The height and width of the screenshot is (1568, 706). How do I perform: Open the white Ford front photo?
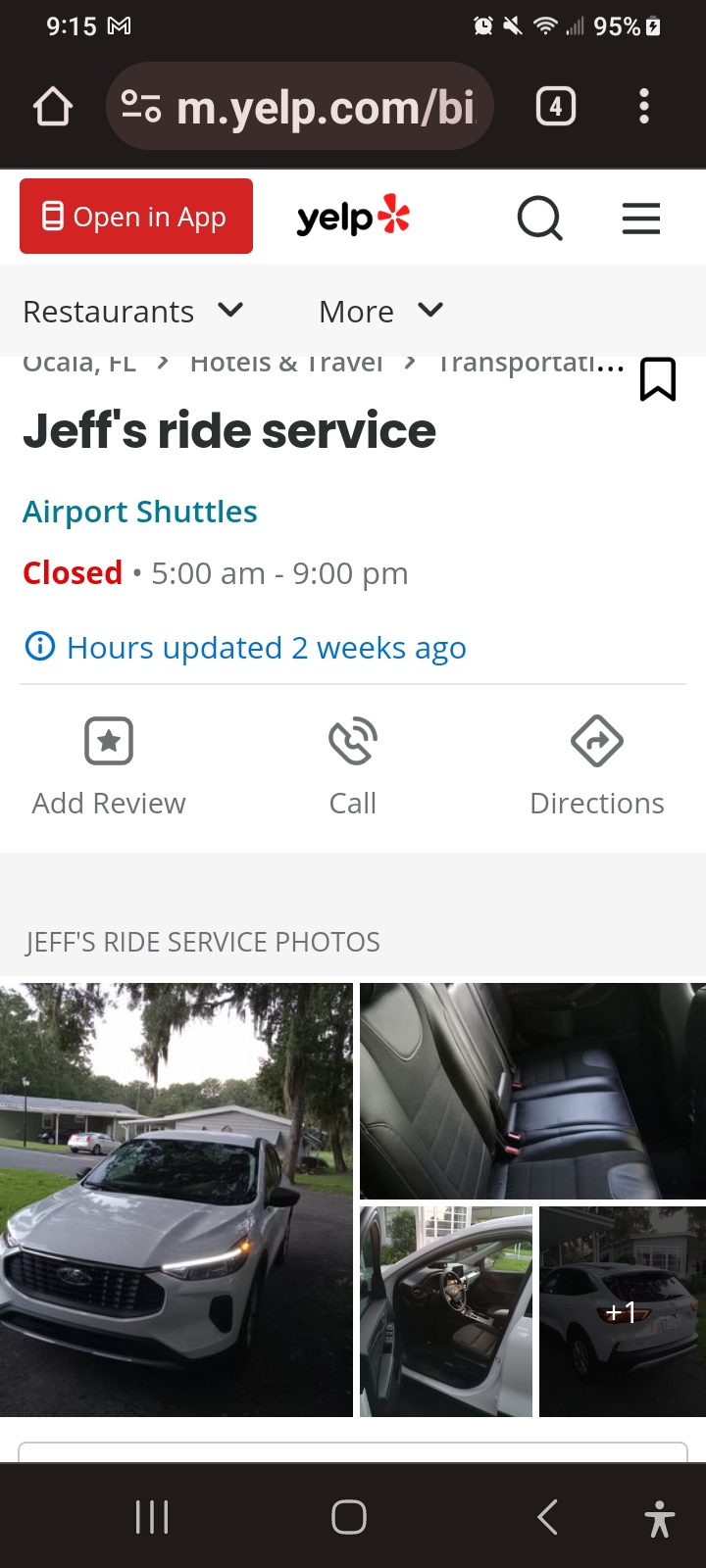176,1200
